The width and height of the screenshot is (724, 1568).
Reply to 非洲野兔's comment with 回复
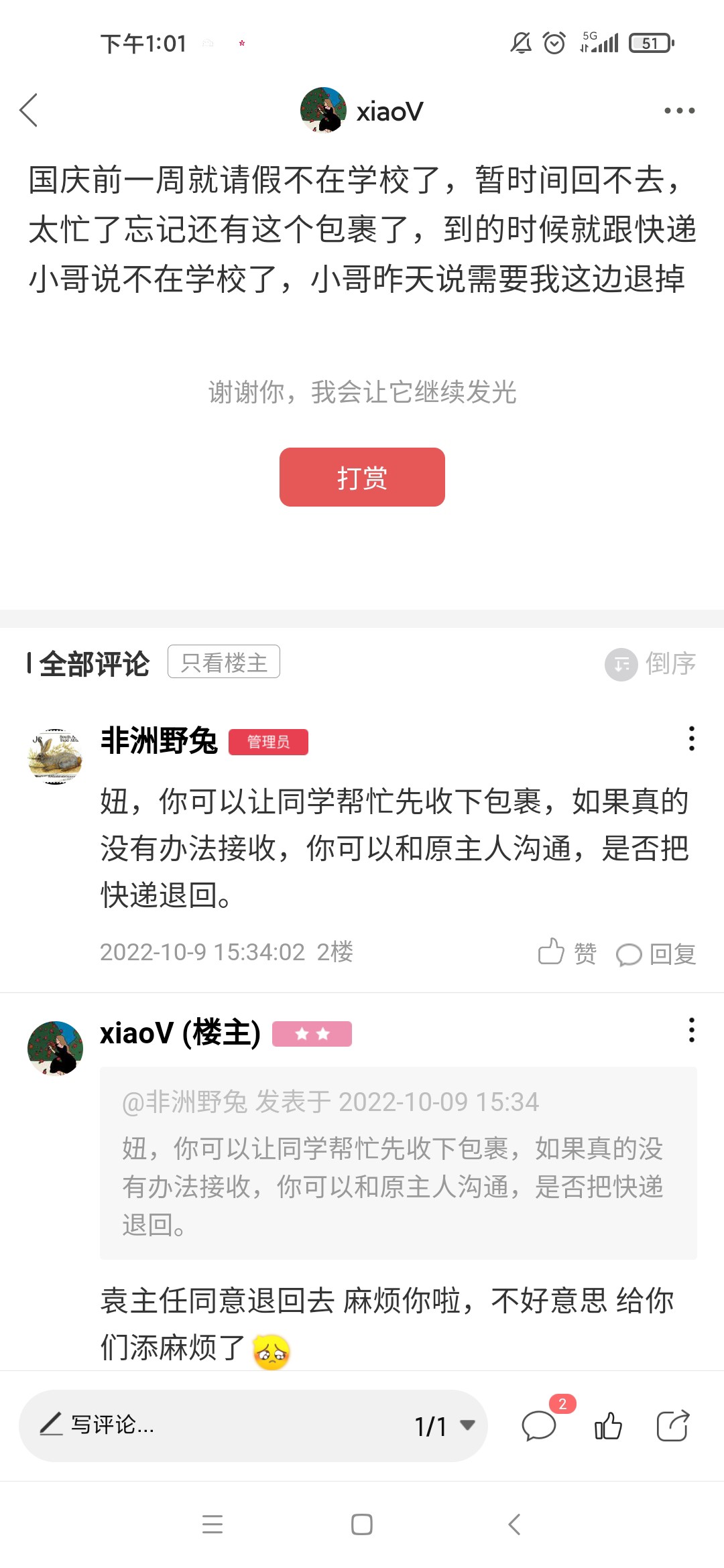click(x=656, y=954)
